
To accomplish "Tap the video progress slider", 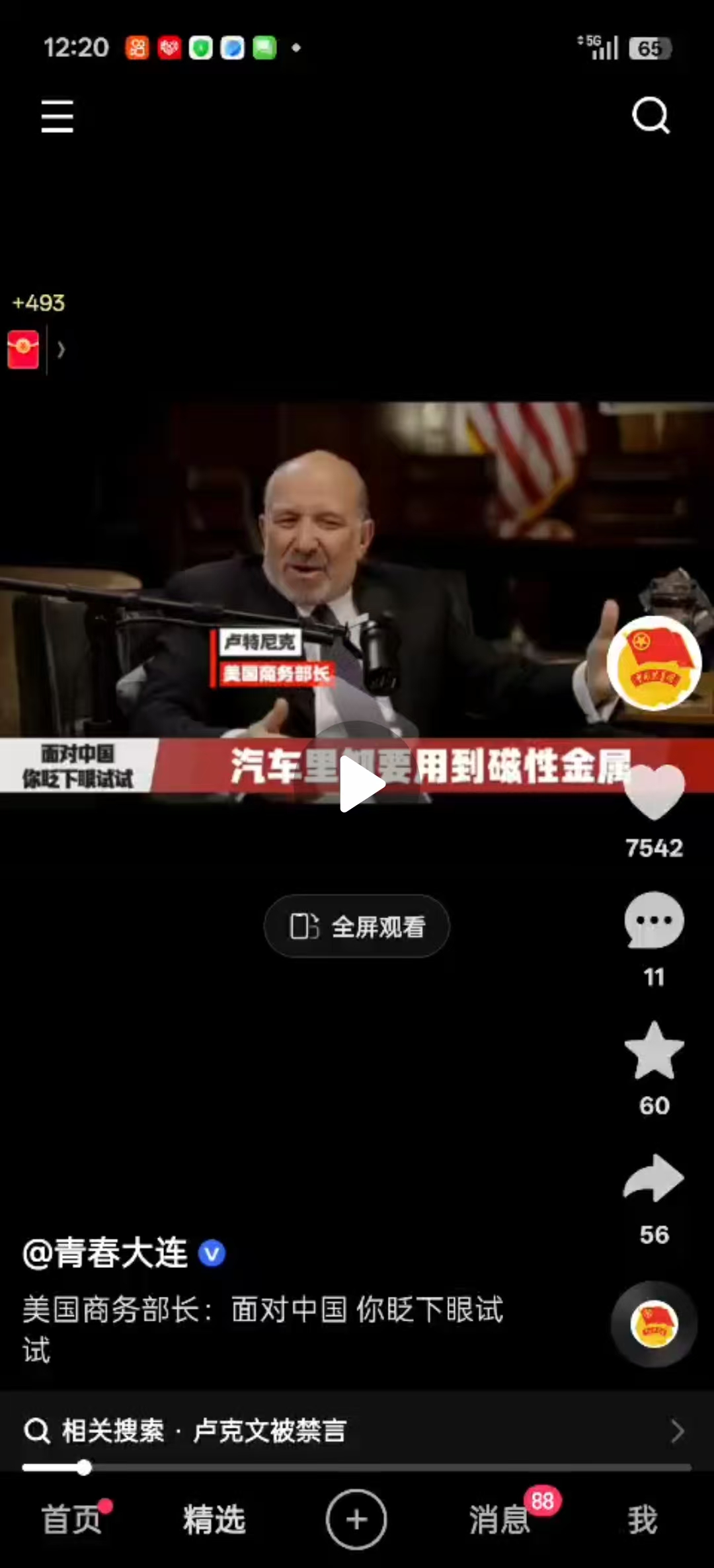I will pos(357,1468).
